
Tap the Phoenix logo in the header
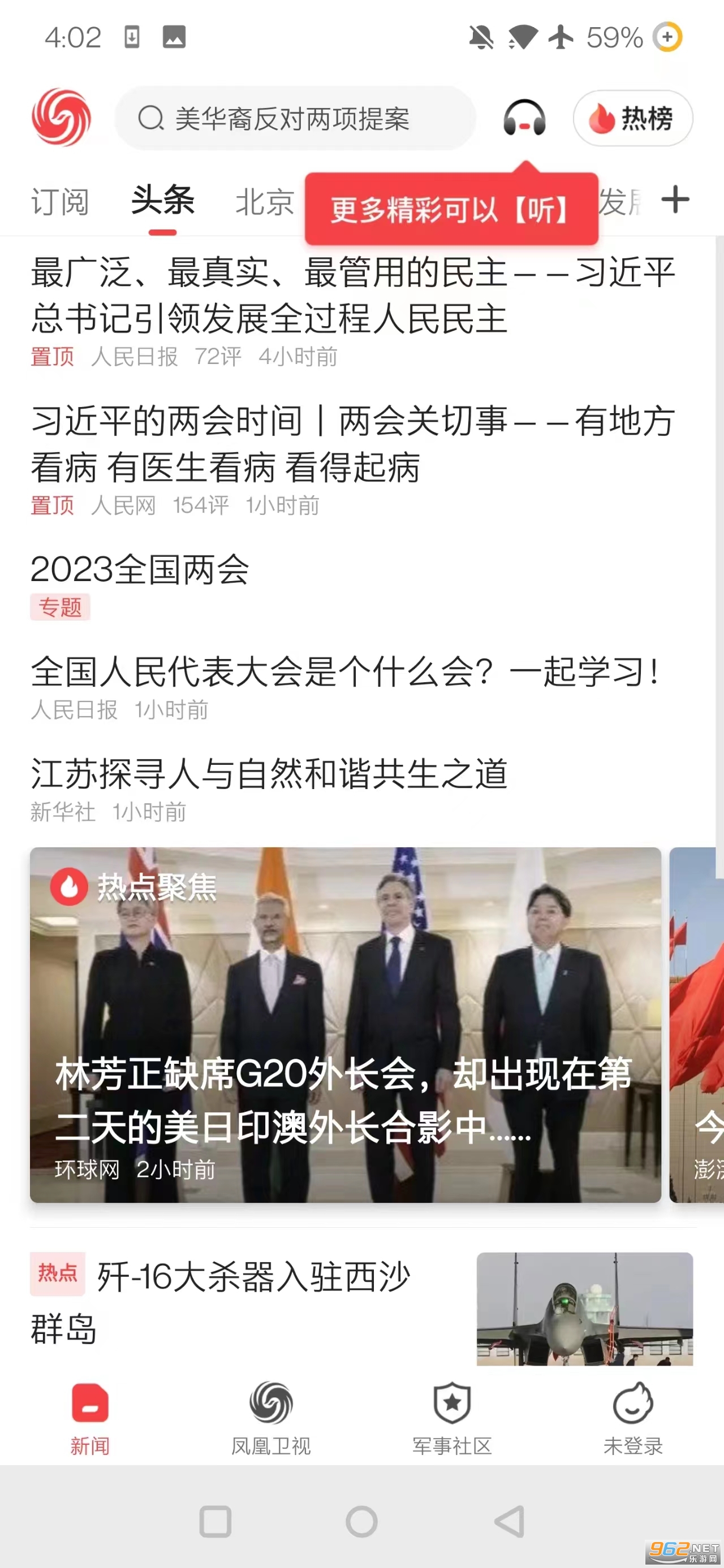pyautogui.click(x=61, y=118)
